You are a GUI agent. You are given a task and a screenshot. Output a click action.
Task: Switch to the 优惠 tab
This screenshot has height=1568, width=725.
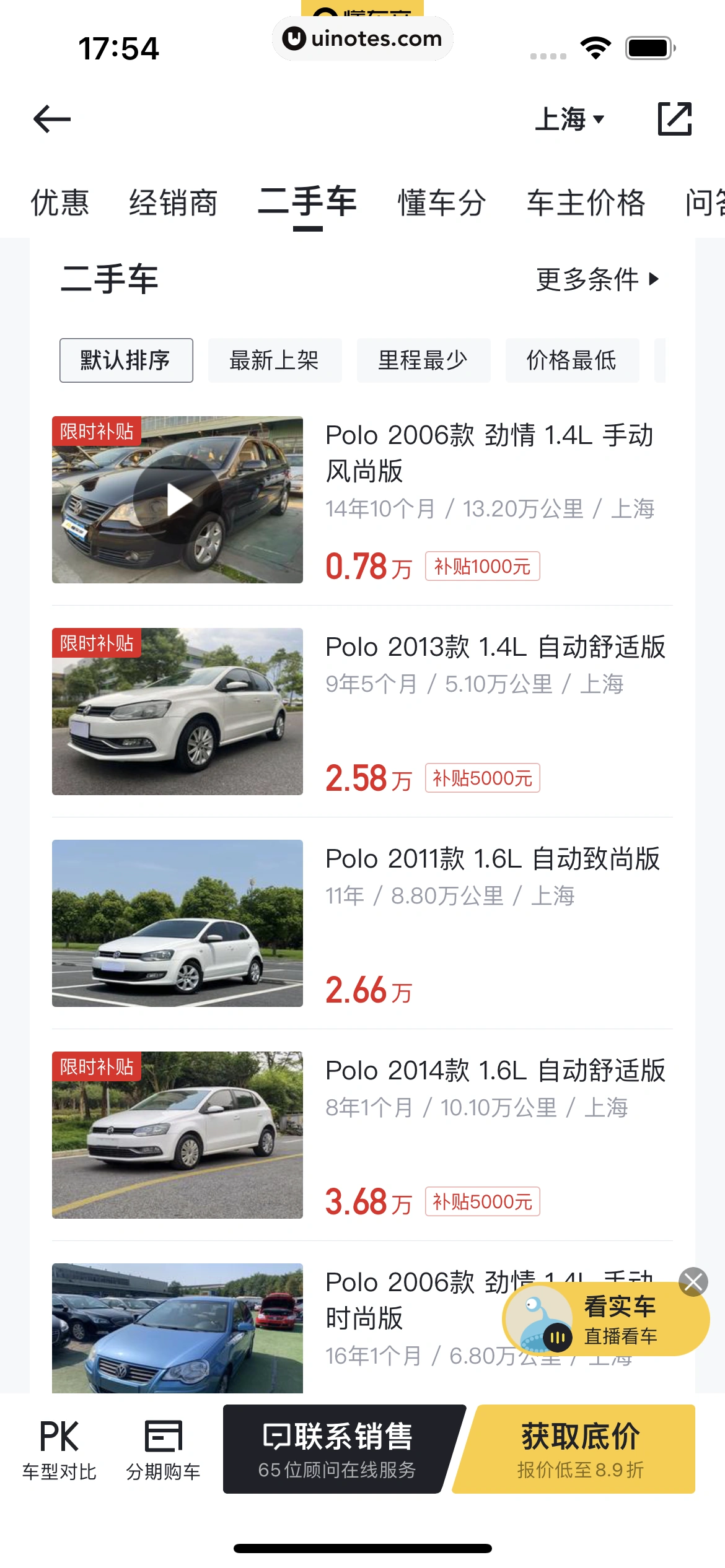tap(60, 203)
